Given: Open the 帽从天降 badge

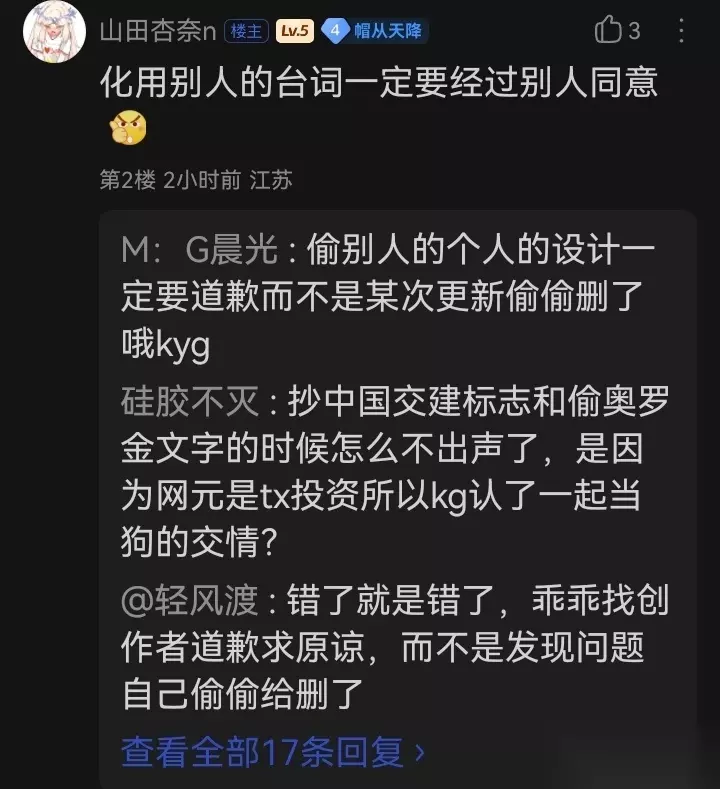Looking at the screenshot, I should point(374,31).
